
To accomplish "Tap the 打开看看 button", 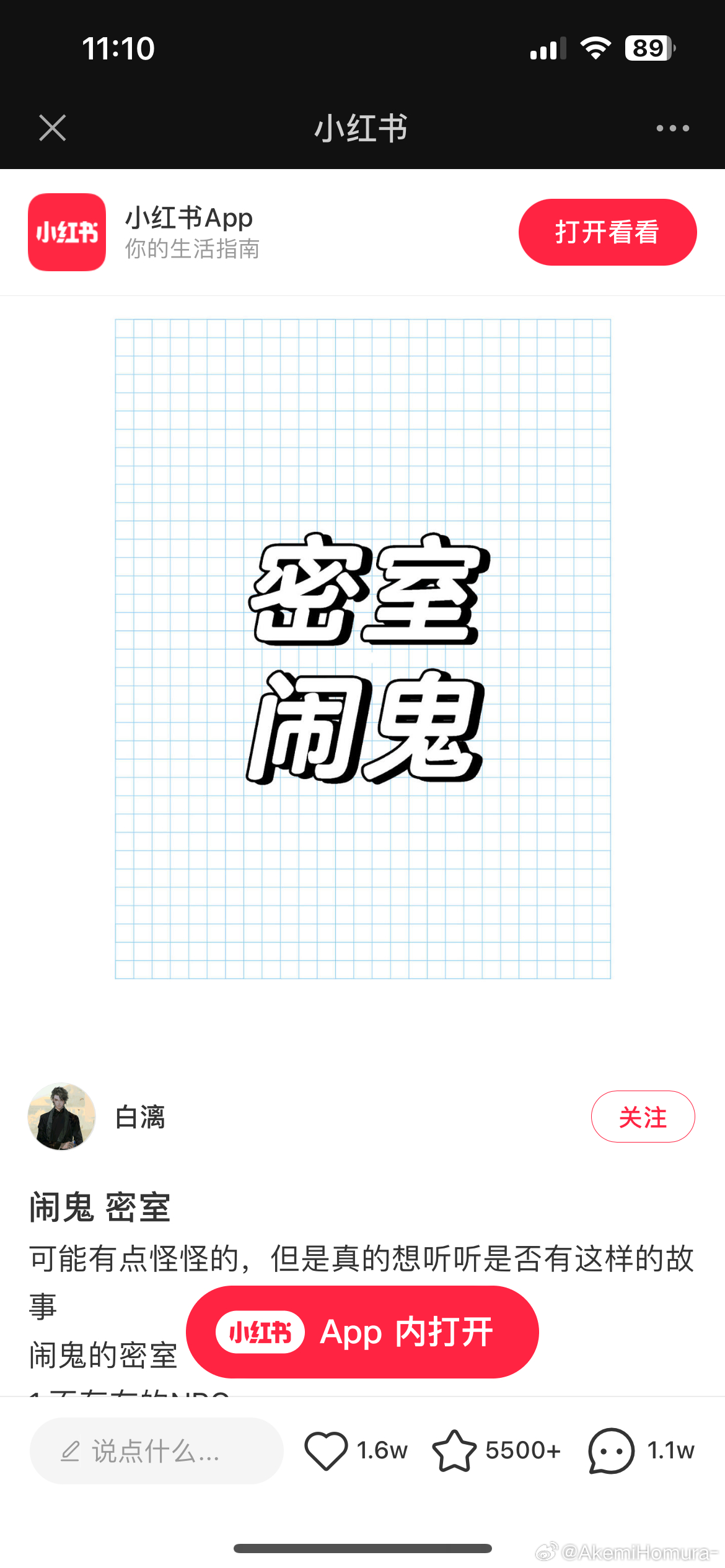I will 607,232.
